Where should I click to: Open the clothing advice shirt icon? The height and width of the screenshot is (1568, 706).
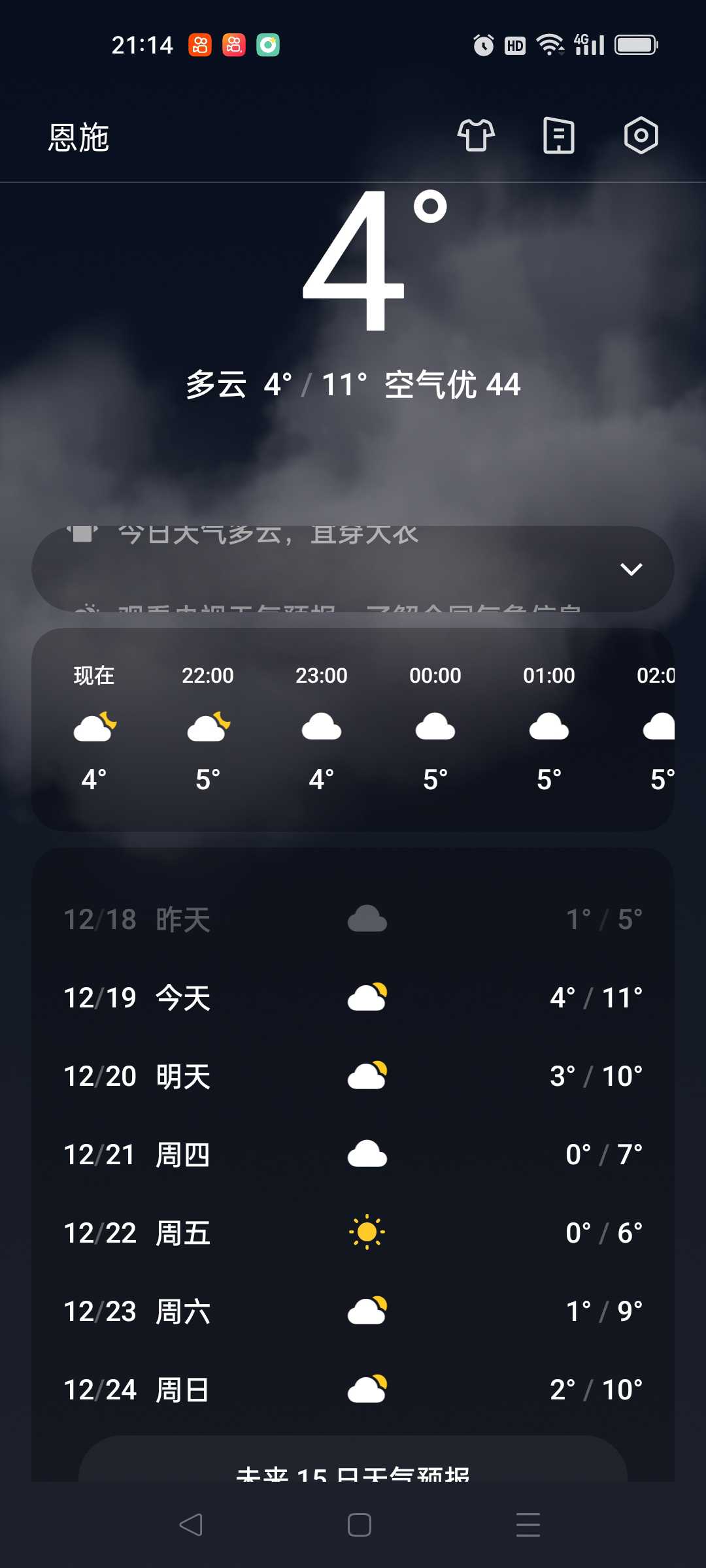[476, 136]
